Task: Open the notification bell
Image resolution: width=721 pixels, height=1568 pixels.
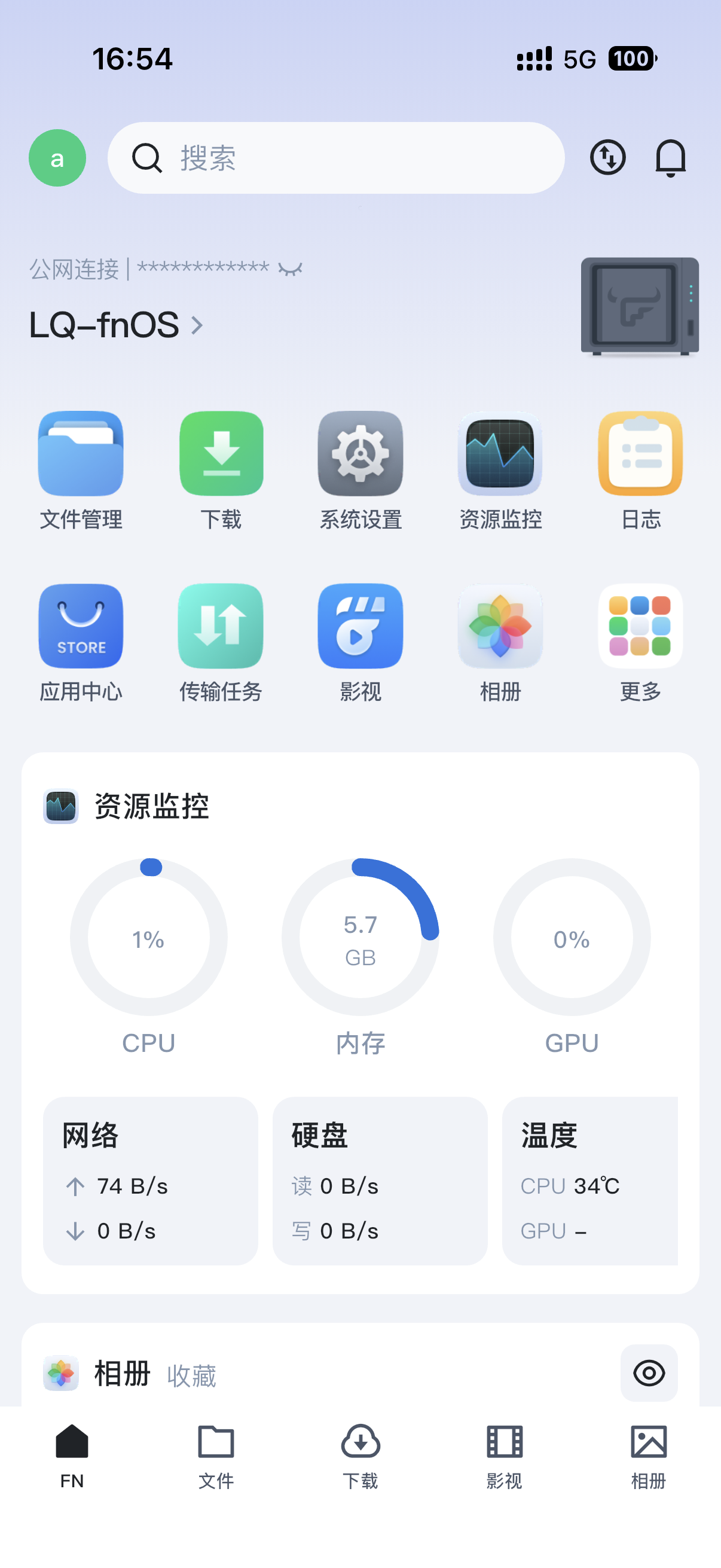Action: 671,157
